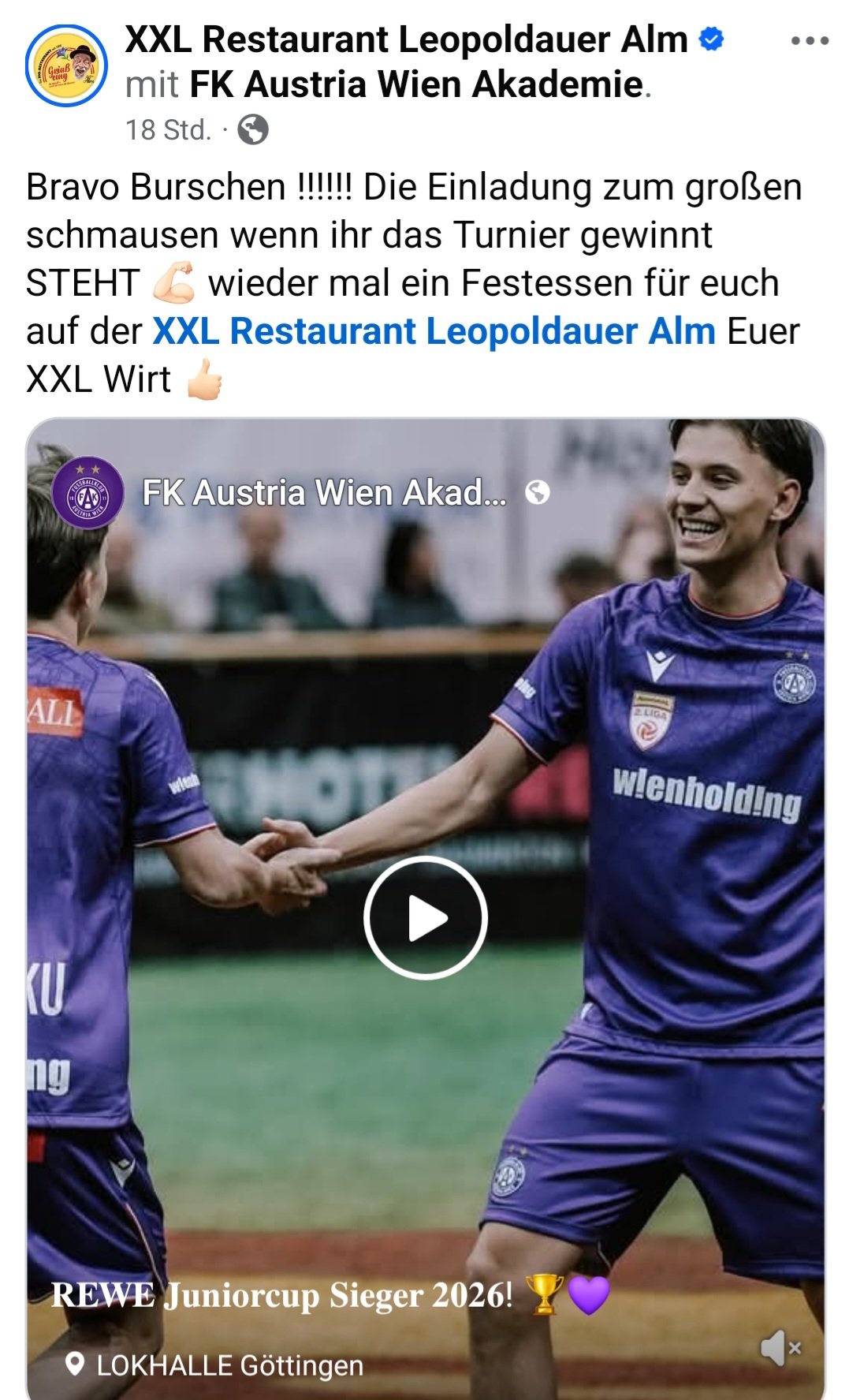Open XXL Restaurant Leopoldauer Alm profile picture

[x=66, y=65]
